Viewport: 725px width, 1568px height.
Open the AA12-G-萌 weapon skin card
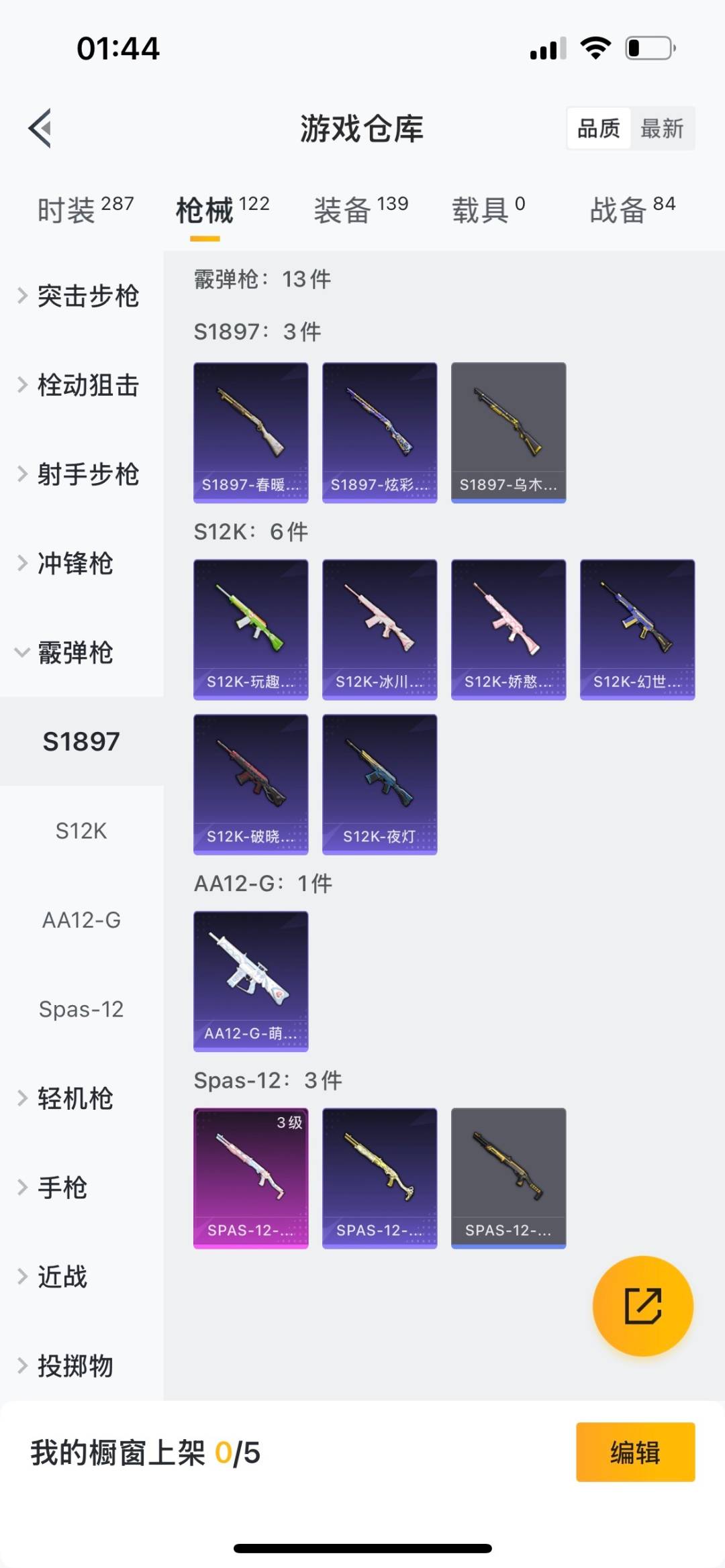click(x=250, y=980)
